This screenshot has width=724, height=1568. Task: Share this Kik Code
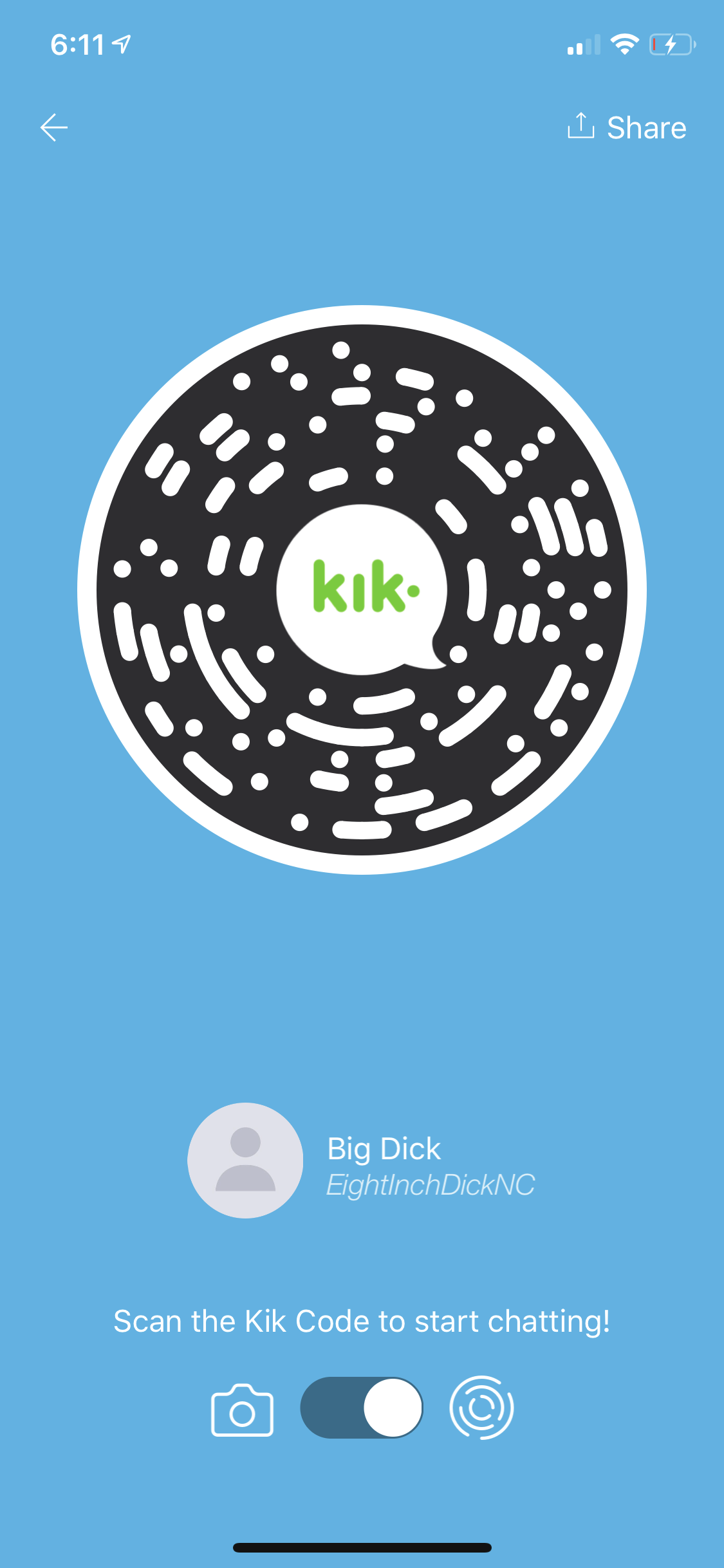[627, 127]
